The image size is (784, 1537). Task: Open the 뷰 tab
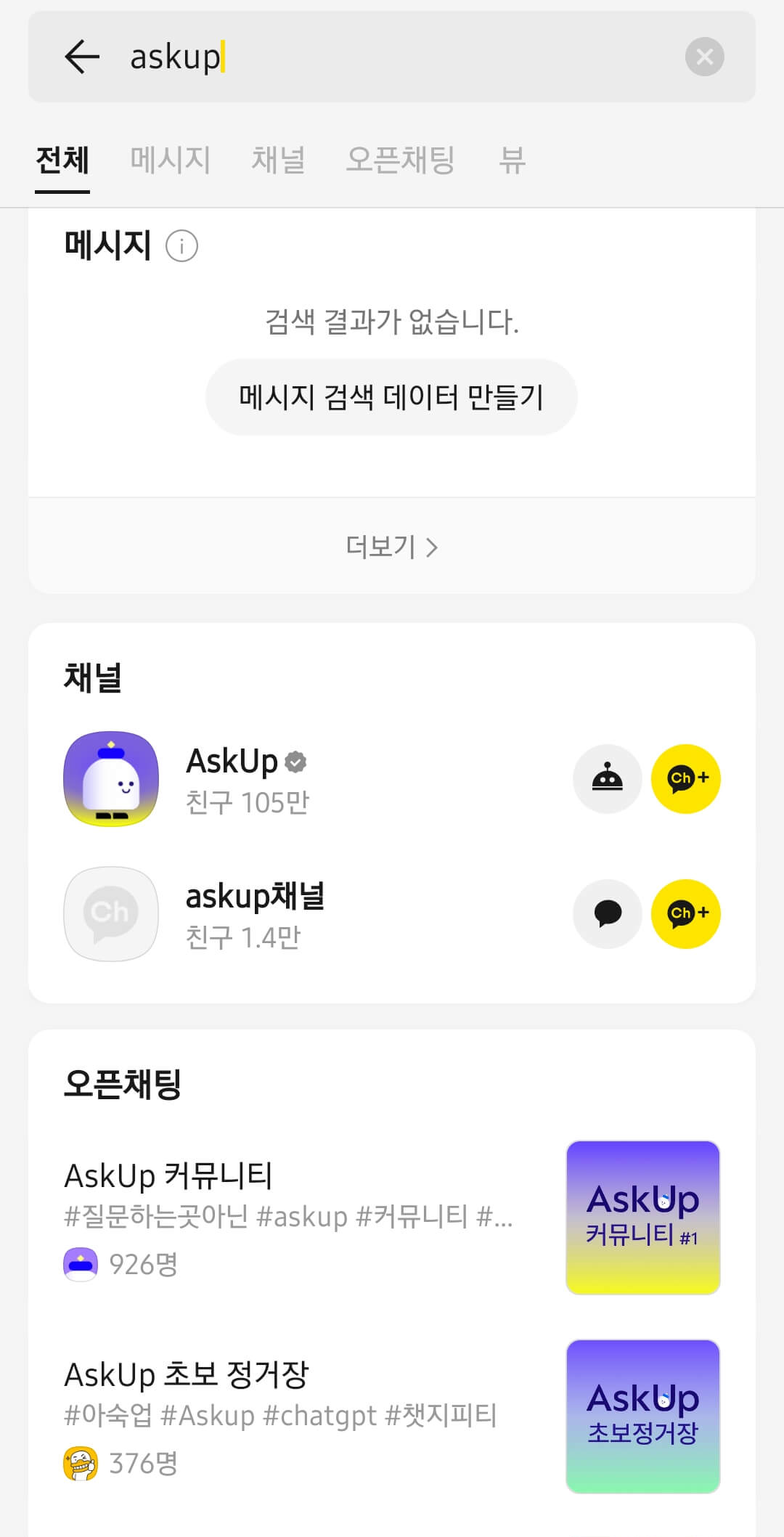pyautogui.click(x=513, y=160)
